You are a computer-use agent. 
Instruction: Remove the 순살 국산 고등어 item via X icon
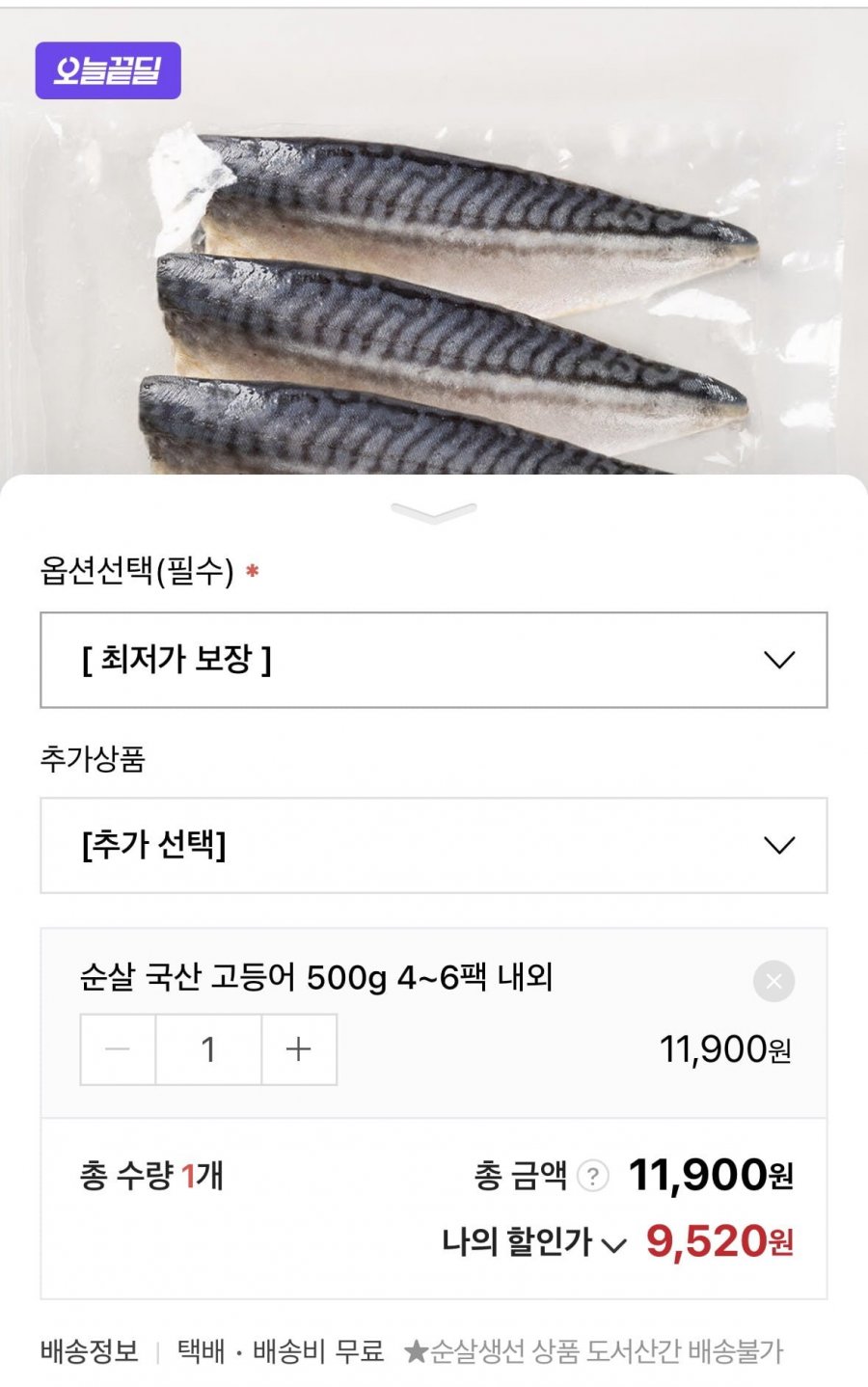(x=773, y=981)
